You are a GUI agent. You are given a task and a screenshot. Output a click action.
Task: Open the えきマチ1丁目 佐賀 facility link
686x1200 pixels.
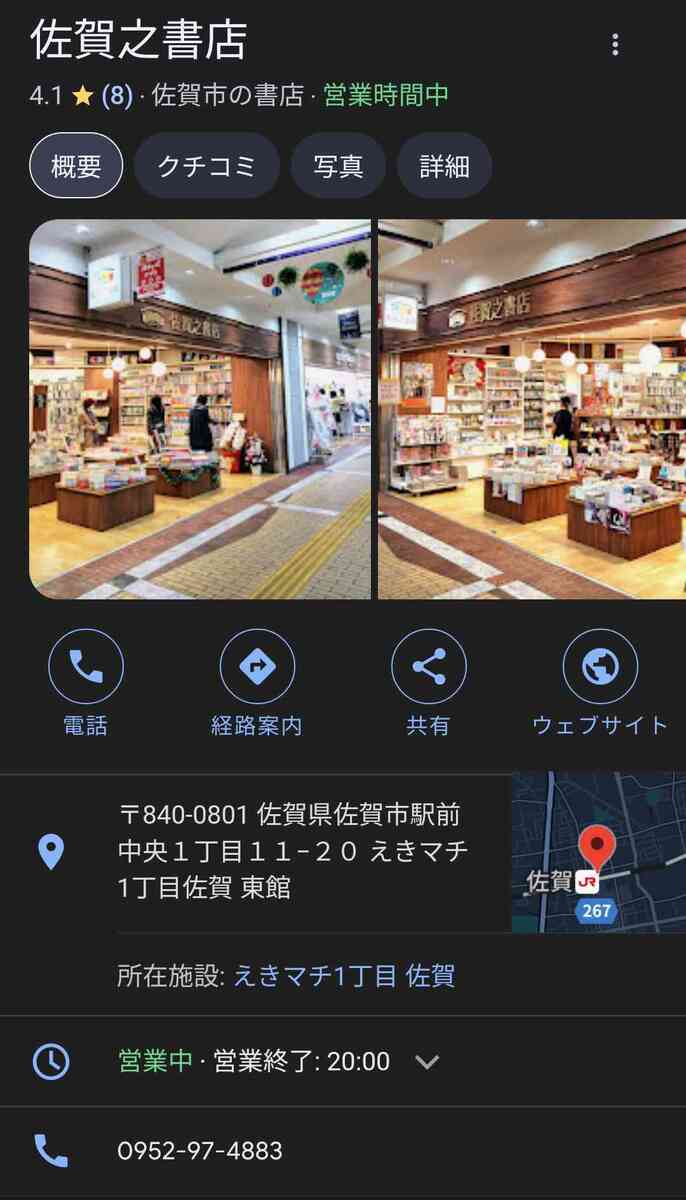[344, 976]
